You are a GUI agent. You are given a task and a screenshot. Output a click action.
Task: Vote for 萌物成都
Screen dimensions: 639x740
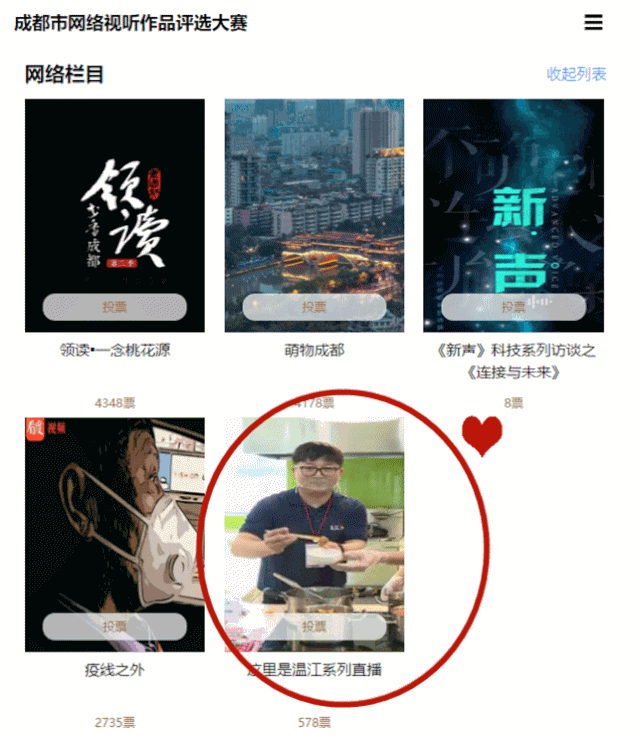pyautogui.click(x=314, y=307)
